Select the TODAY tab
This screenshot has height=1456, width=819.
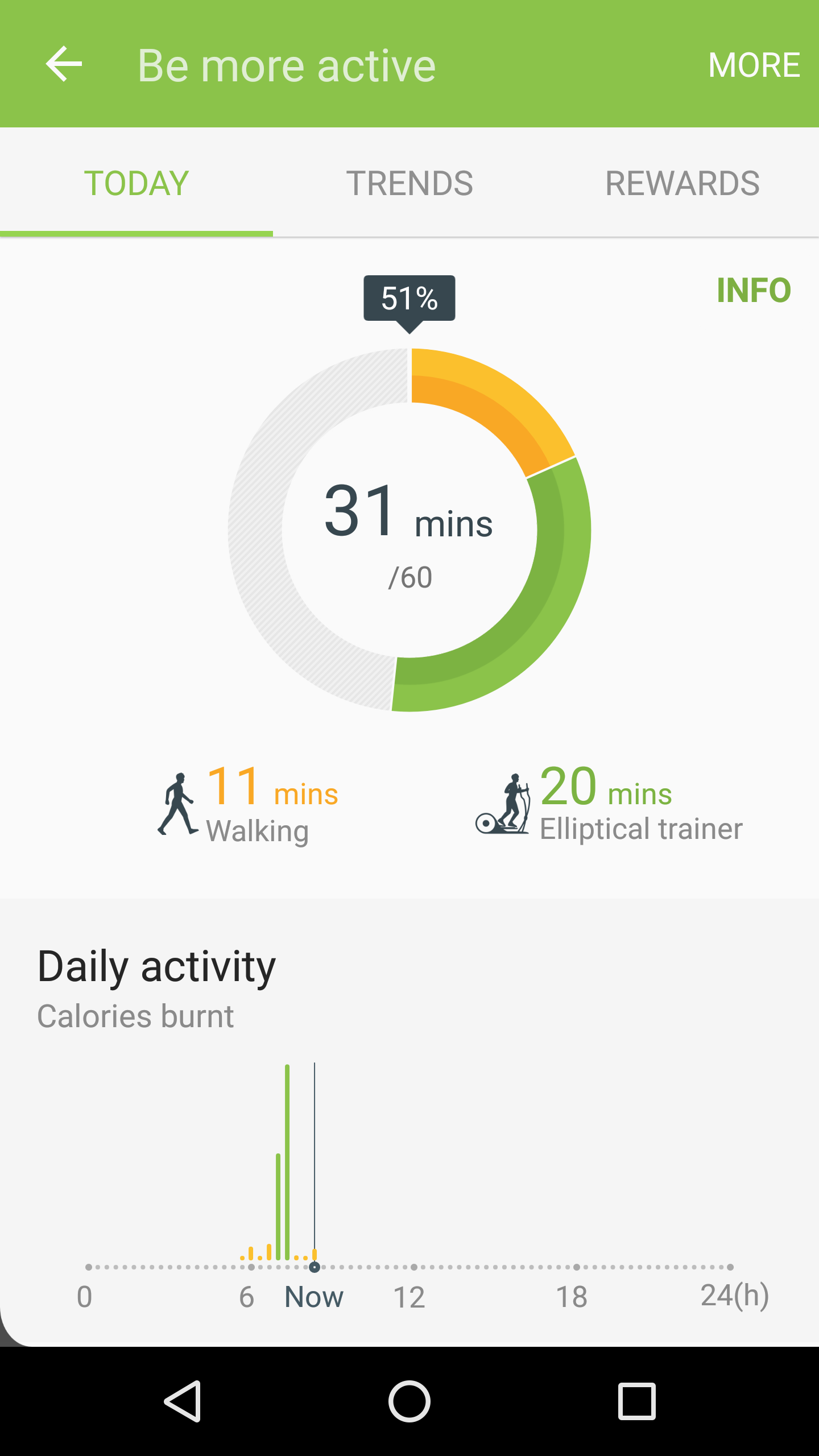[136, 183]
